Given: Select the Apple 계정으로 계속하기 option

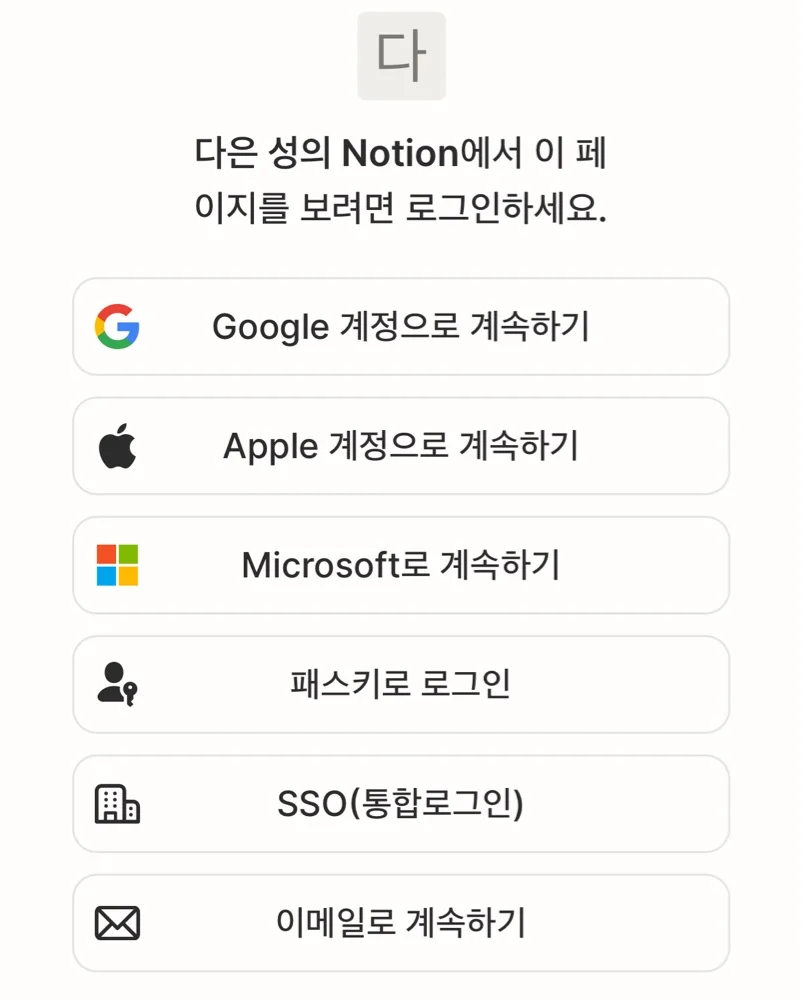Looking at the screenshot, I should pos(400,445).
